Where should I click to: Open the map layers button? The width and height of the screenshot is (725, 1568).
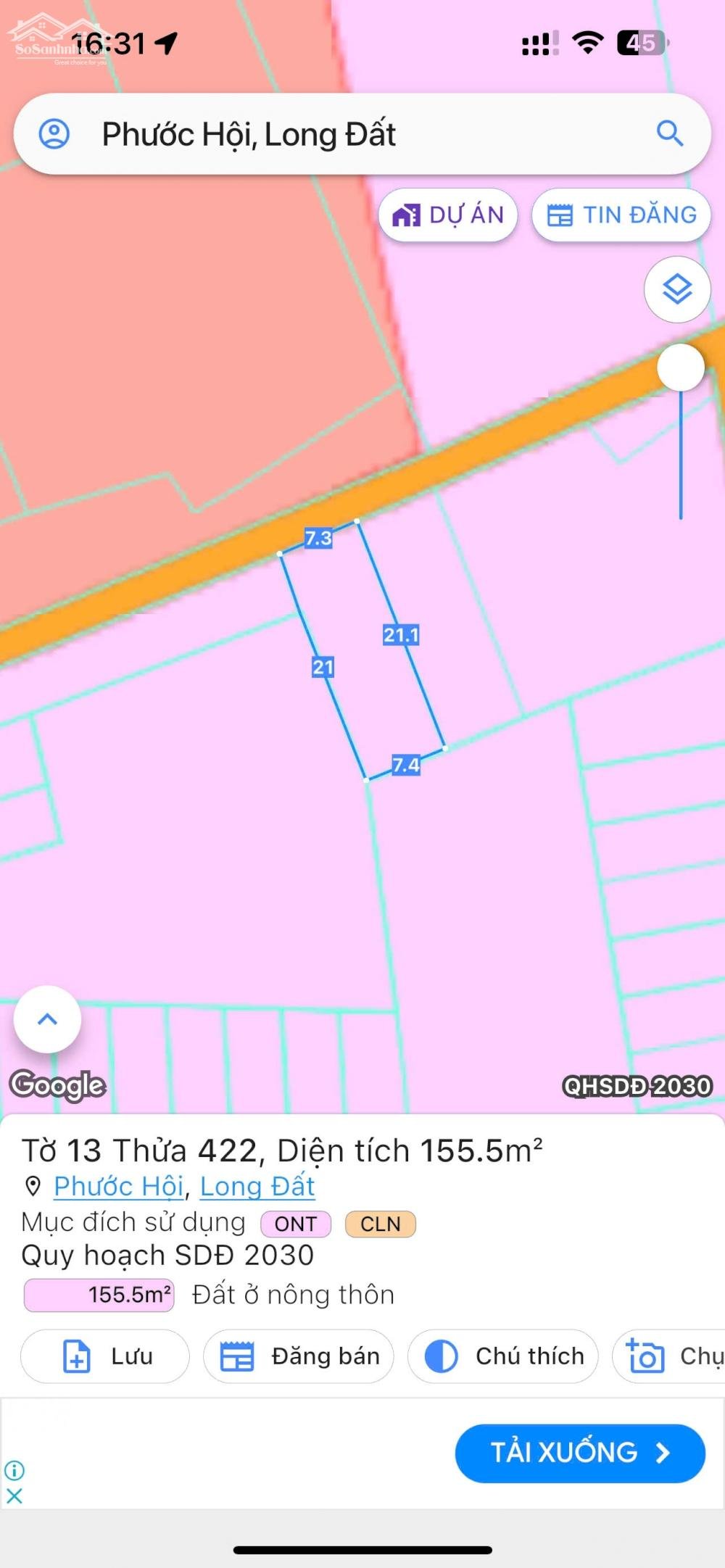677,290
